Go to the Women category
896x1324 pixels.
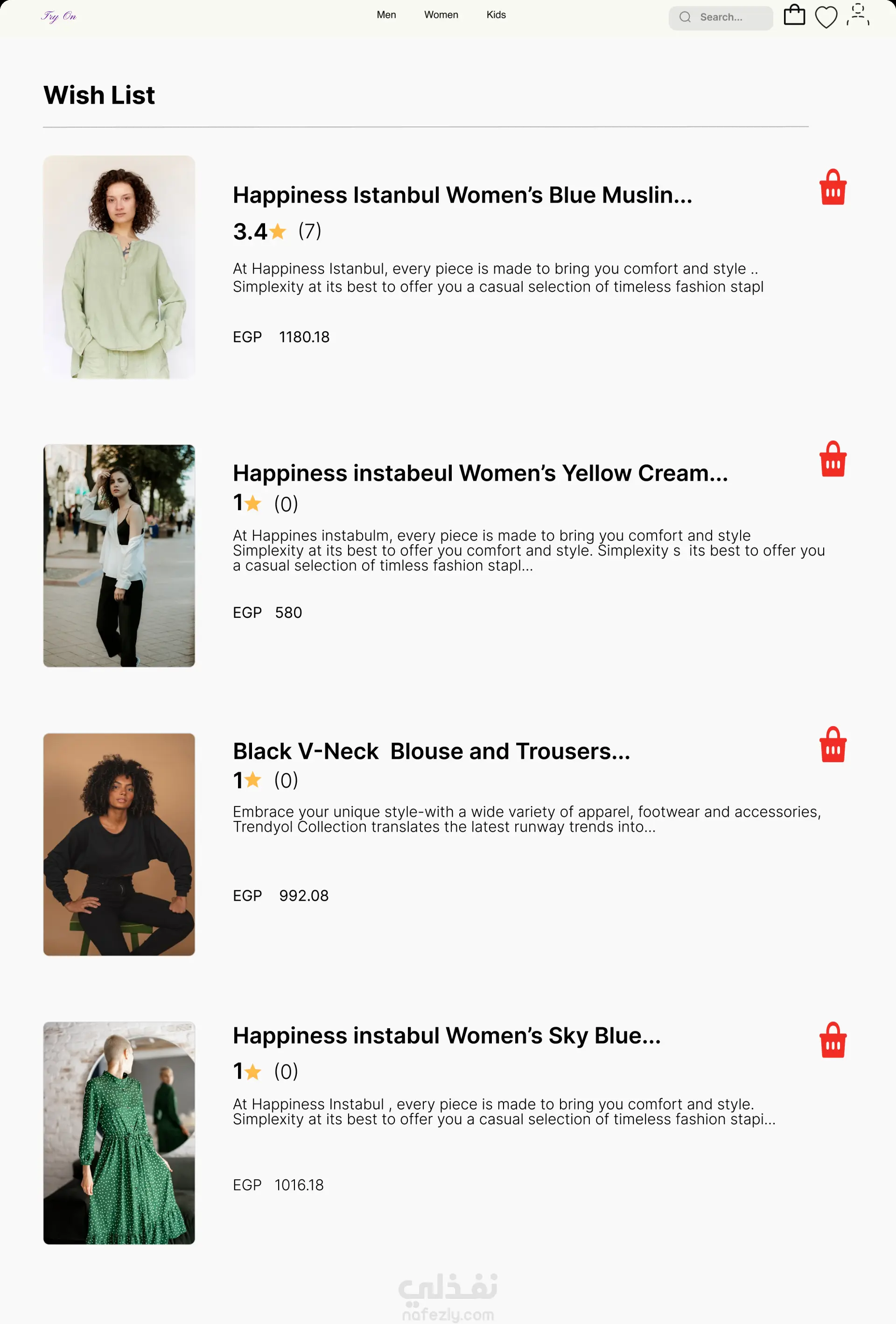(x=441, y=15)
